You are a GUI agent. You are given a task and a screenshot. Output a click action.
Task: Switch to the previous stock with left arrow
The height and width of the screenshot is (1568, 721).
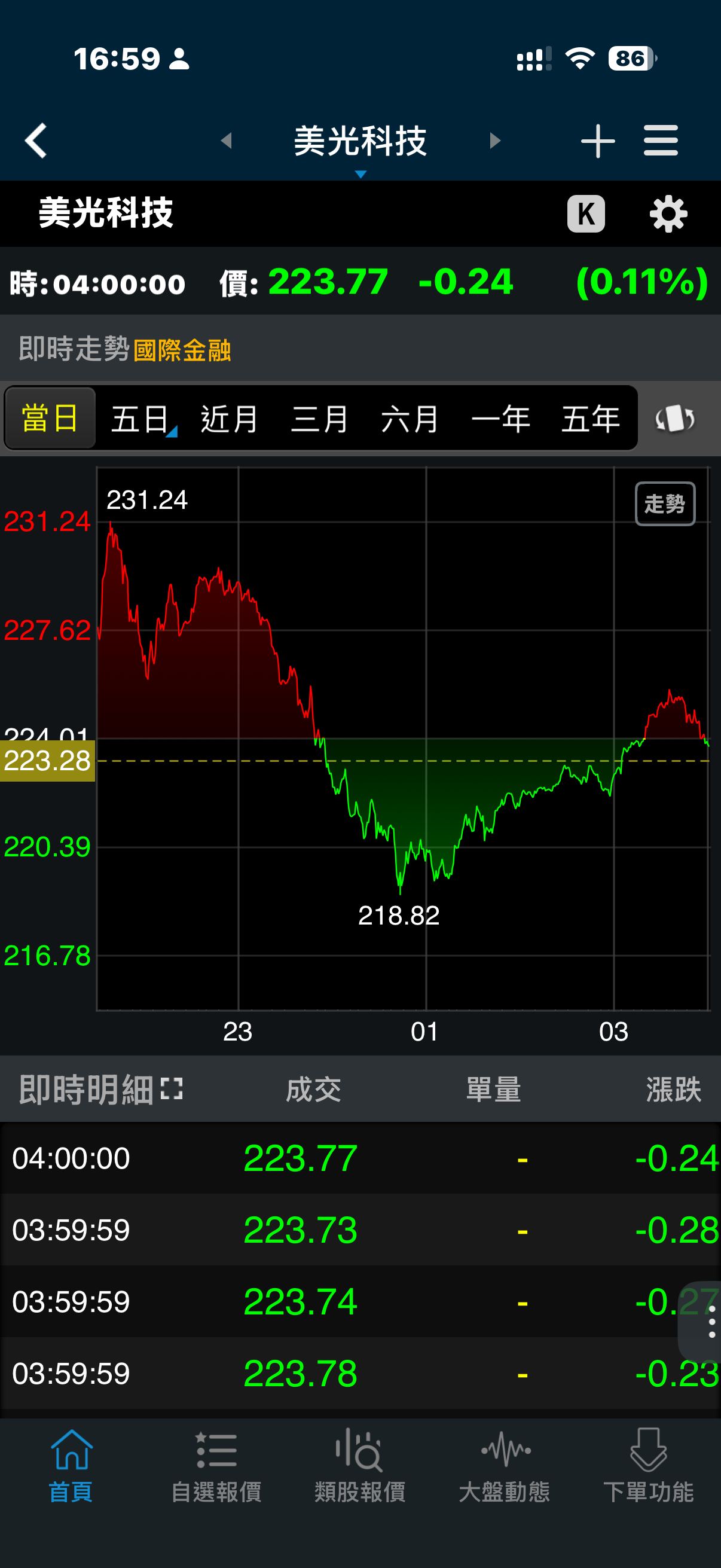(x=227, y=141)
